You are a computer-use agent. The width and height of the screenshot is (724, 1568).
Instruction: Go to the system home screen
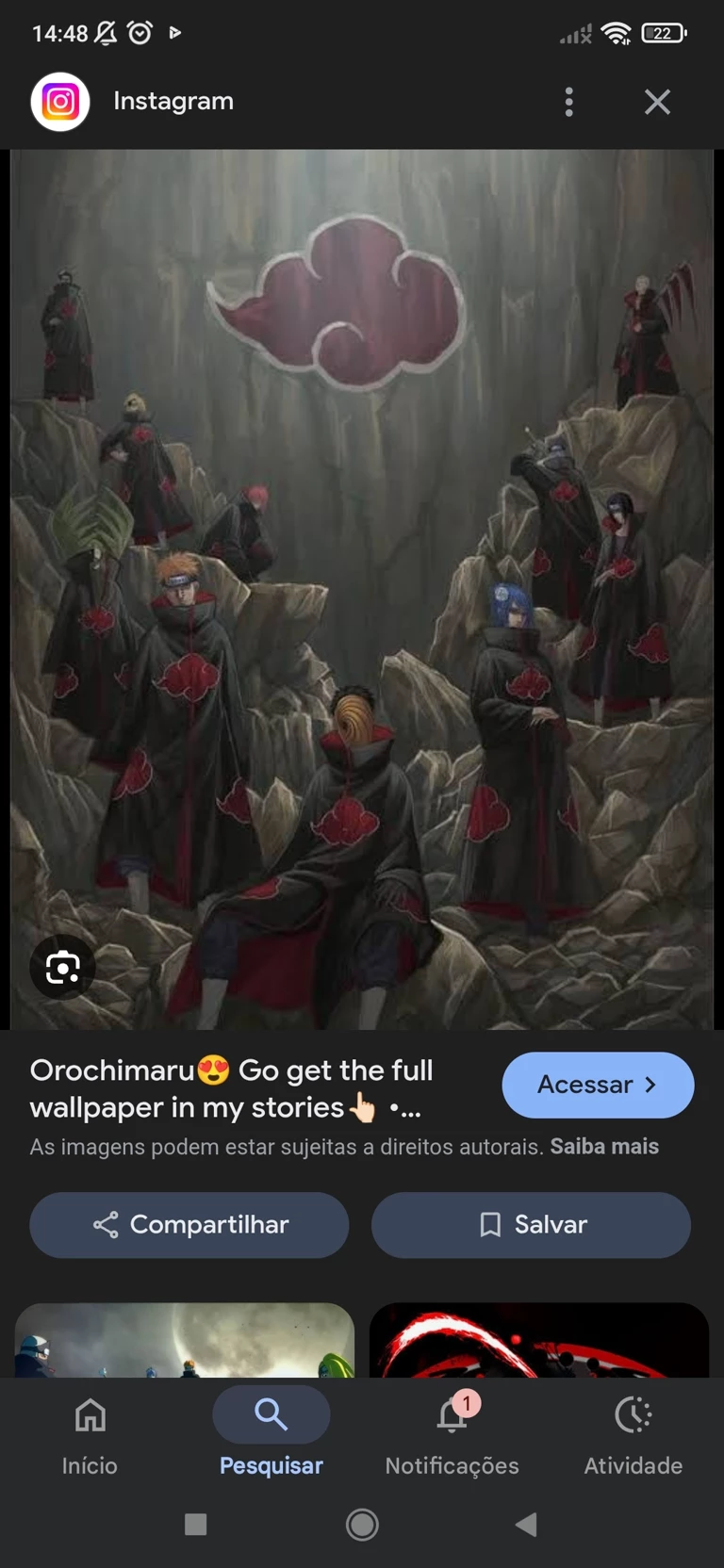[362, 1524]
